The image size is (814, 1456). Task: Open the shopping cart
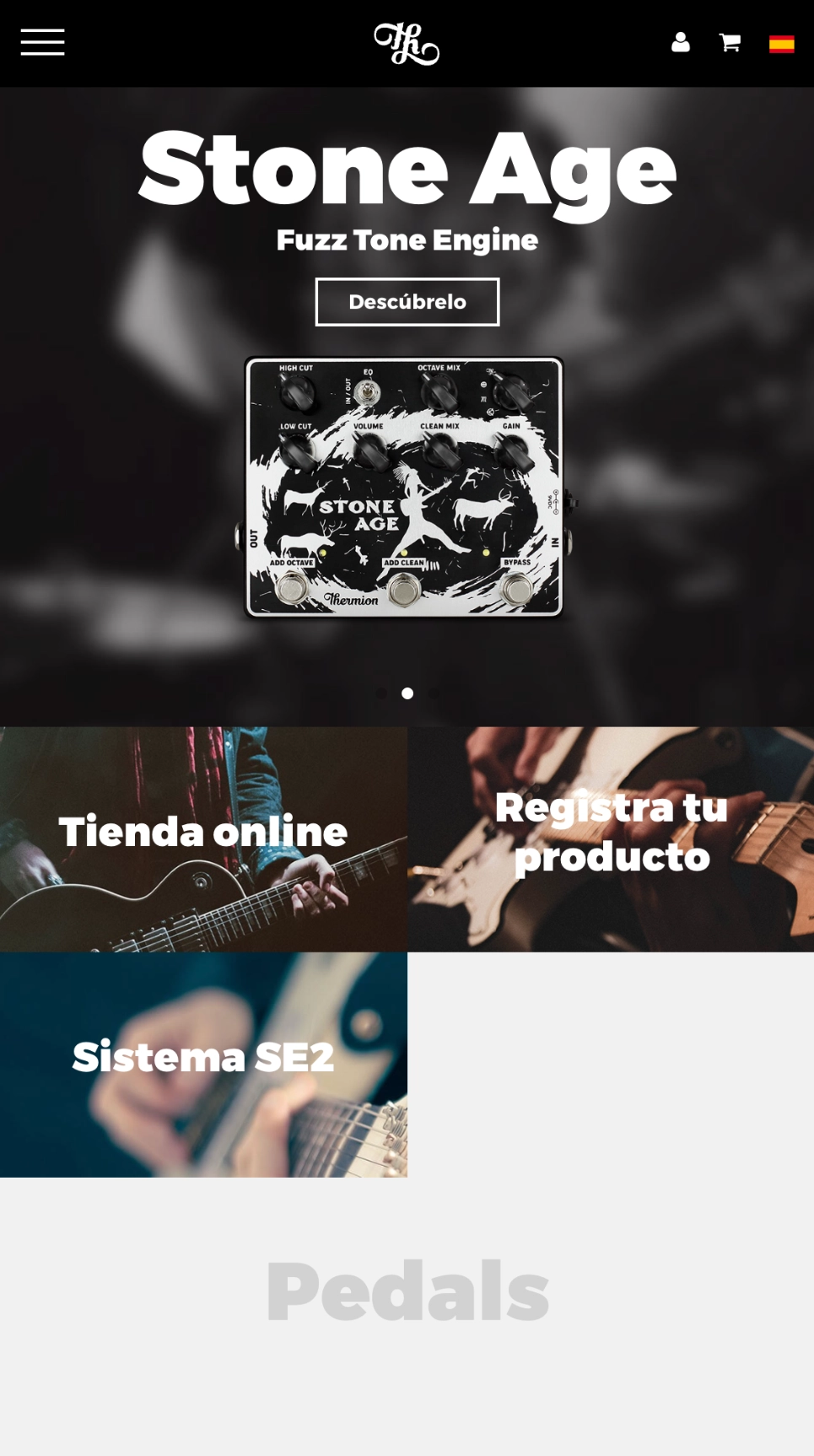(730, 42)
